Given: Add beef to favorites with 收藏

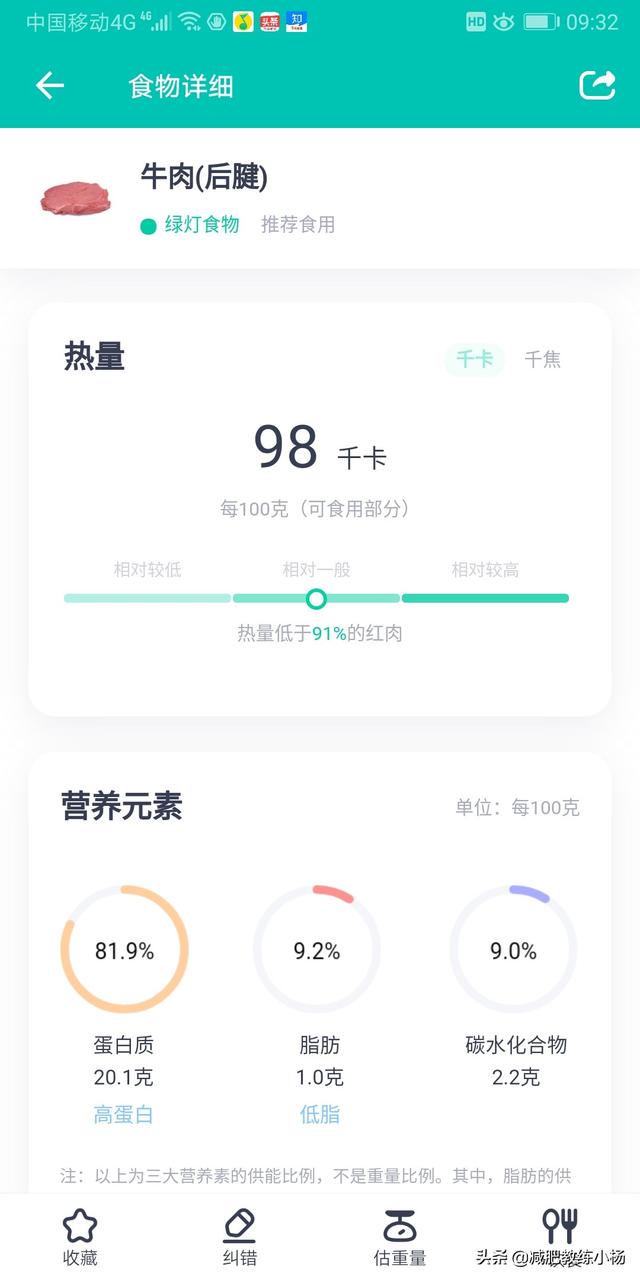Looking at the screenshot, I should (x=80, y=1236).
